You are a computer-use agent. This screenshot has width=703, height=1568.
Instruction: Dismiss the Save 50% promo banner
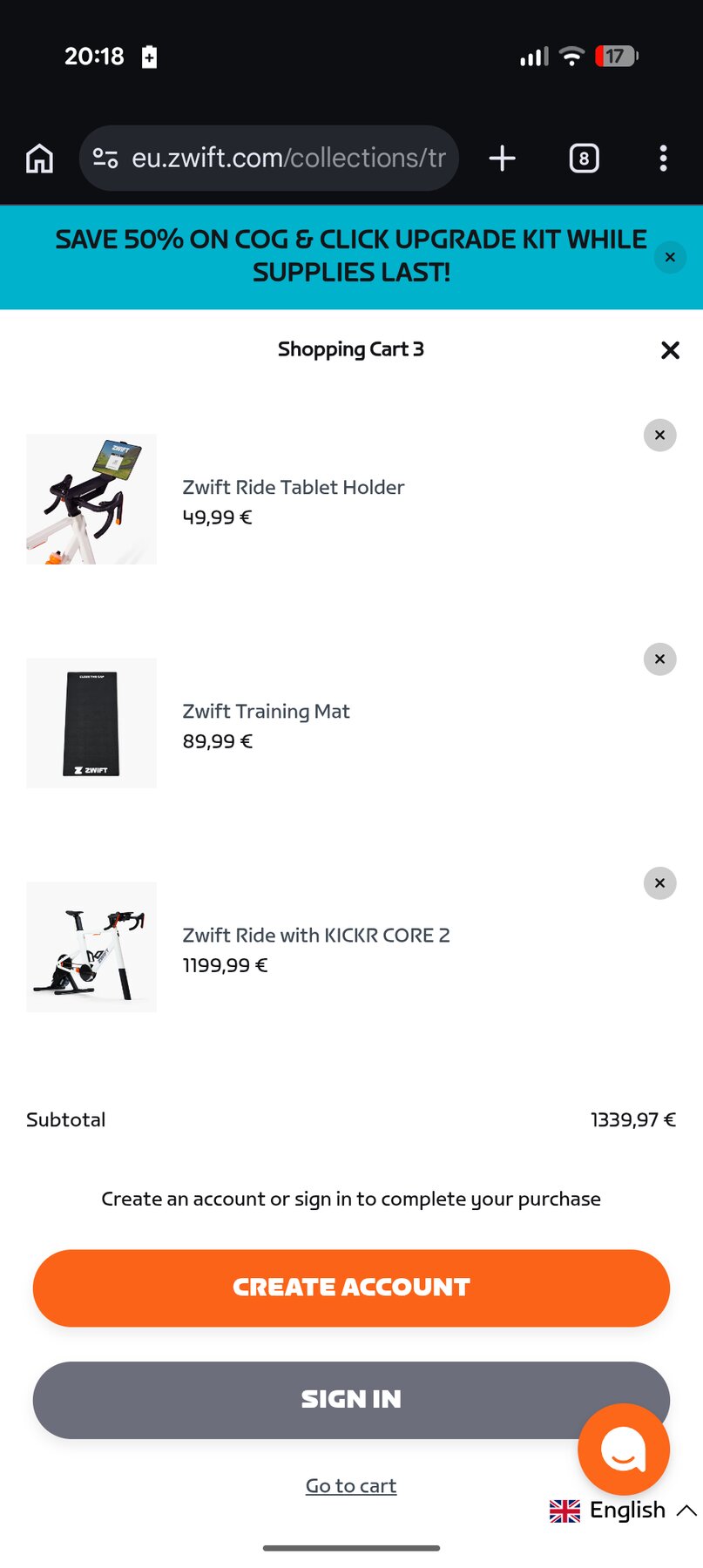(670, 257)
